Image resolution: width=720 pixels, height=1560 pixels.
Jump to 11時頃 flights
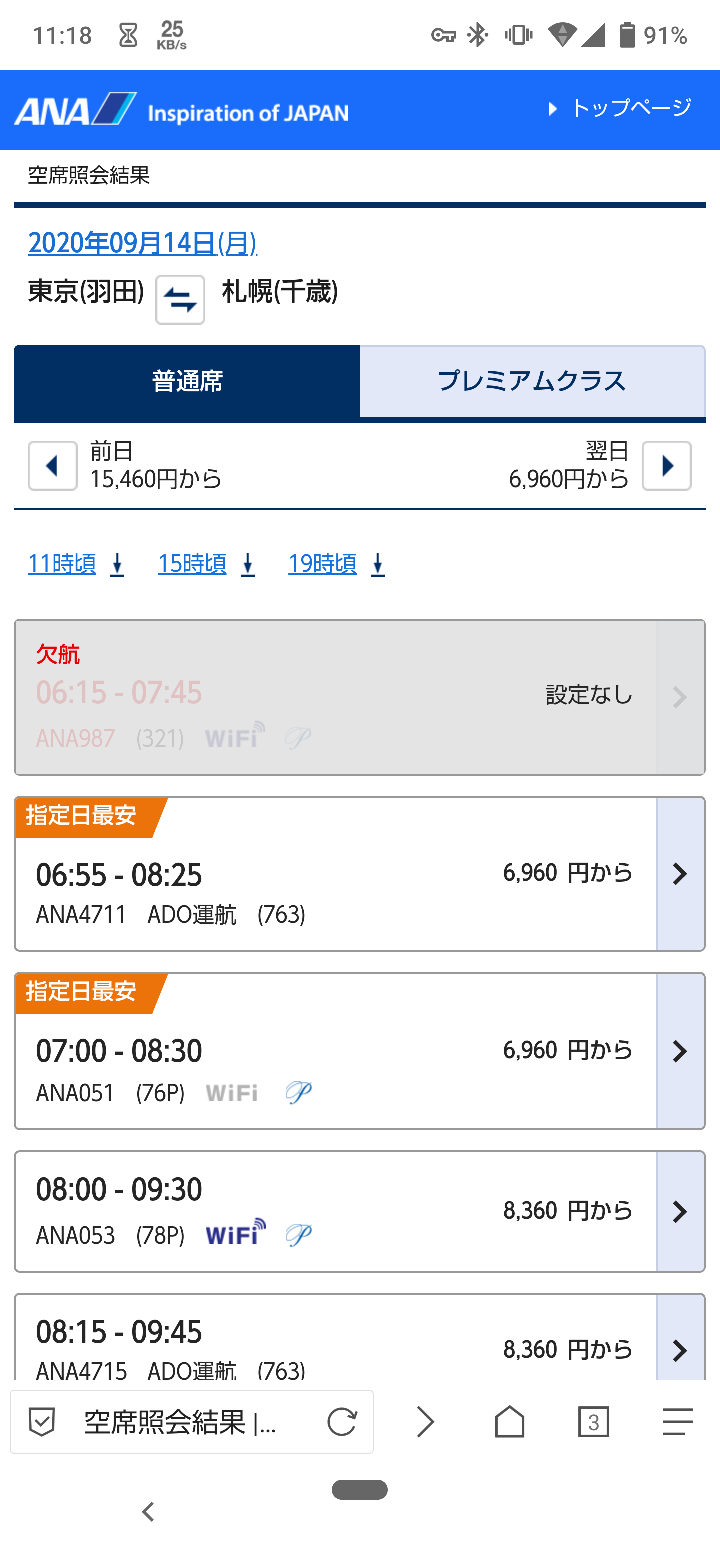(75, 564)
